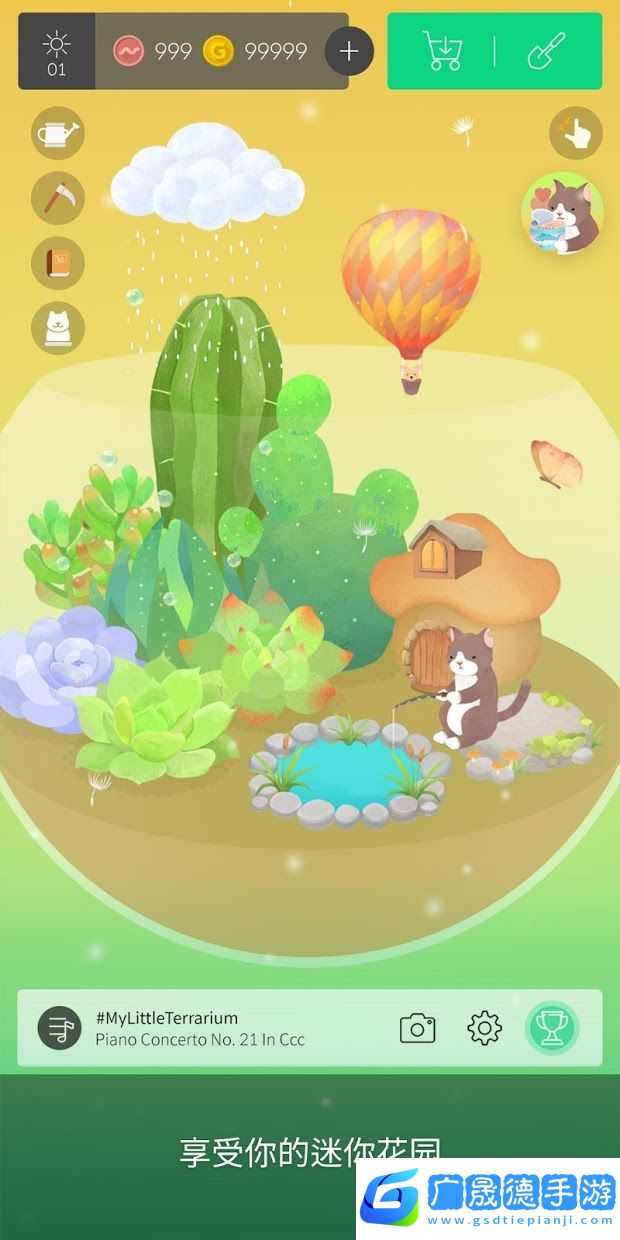The height and width of the screenshot is (1240, 620).
Task: Open the cat avatar bubble
Action: 562,213
